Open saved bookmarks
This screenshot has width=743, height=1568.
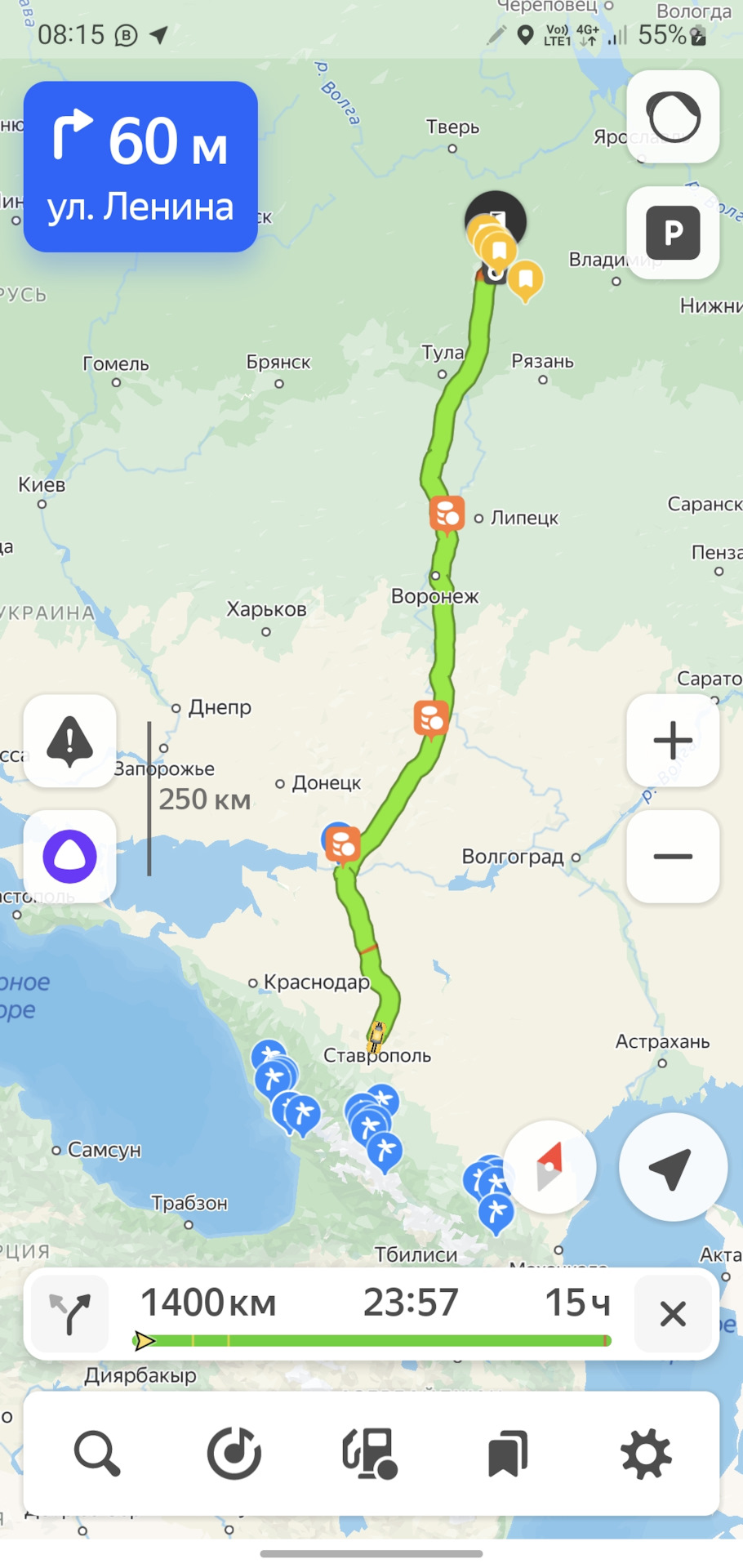pos(507,1454)
